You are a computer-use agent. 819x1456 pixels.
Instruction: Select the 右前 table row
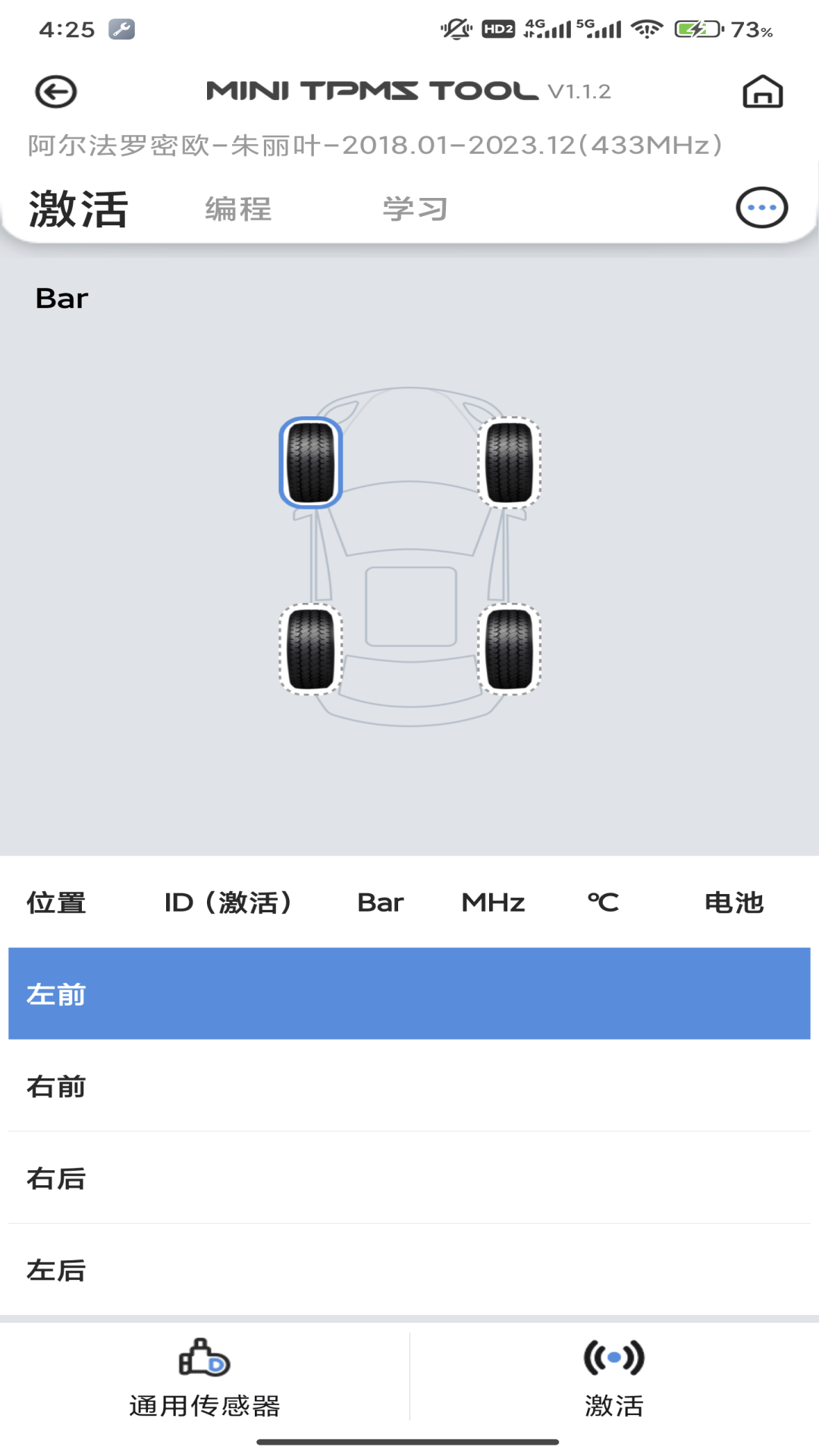click(409, 1085)
